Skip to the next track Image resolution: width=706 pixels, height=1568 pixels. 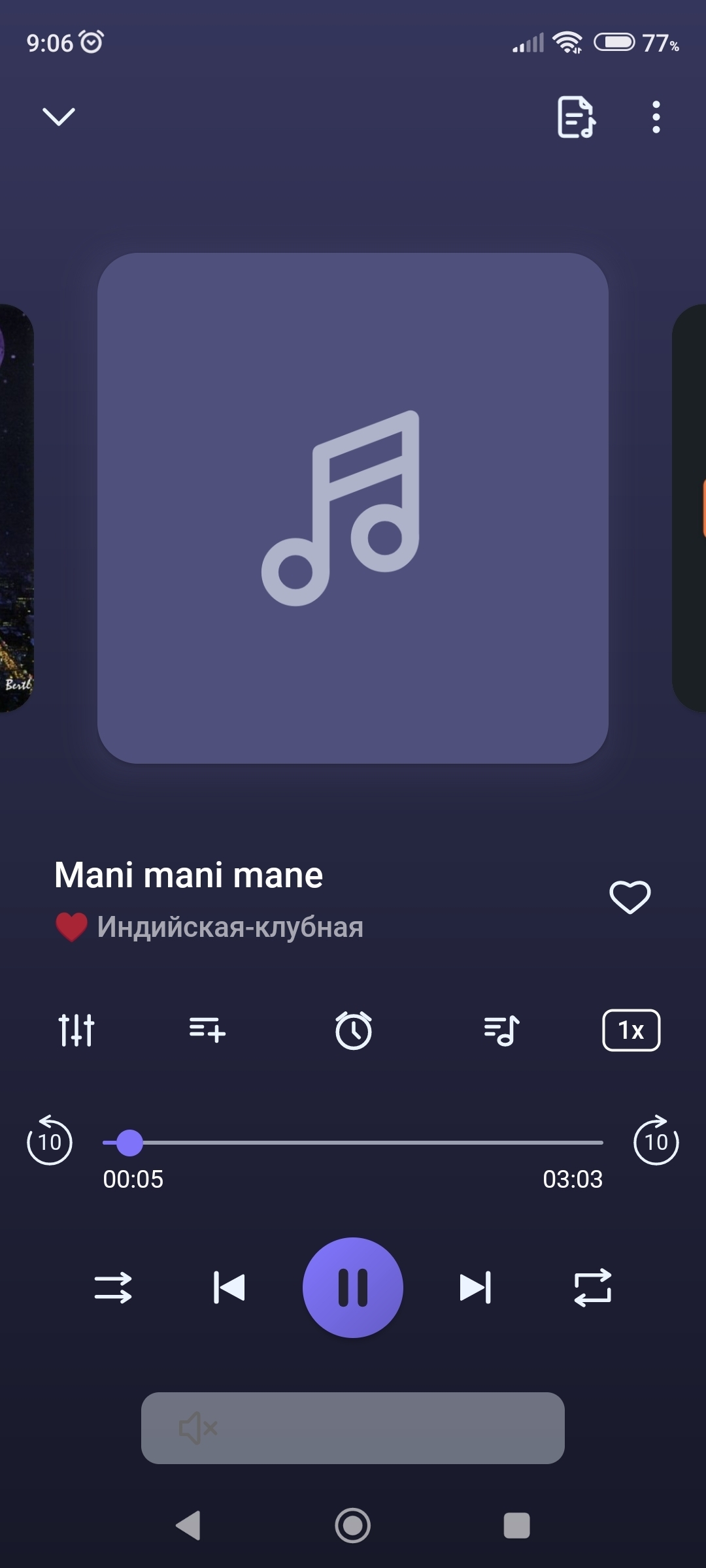point(475,1288)
